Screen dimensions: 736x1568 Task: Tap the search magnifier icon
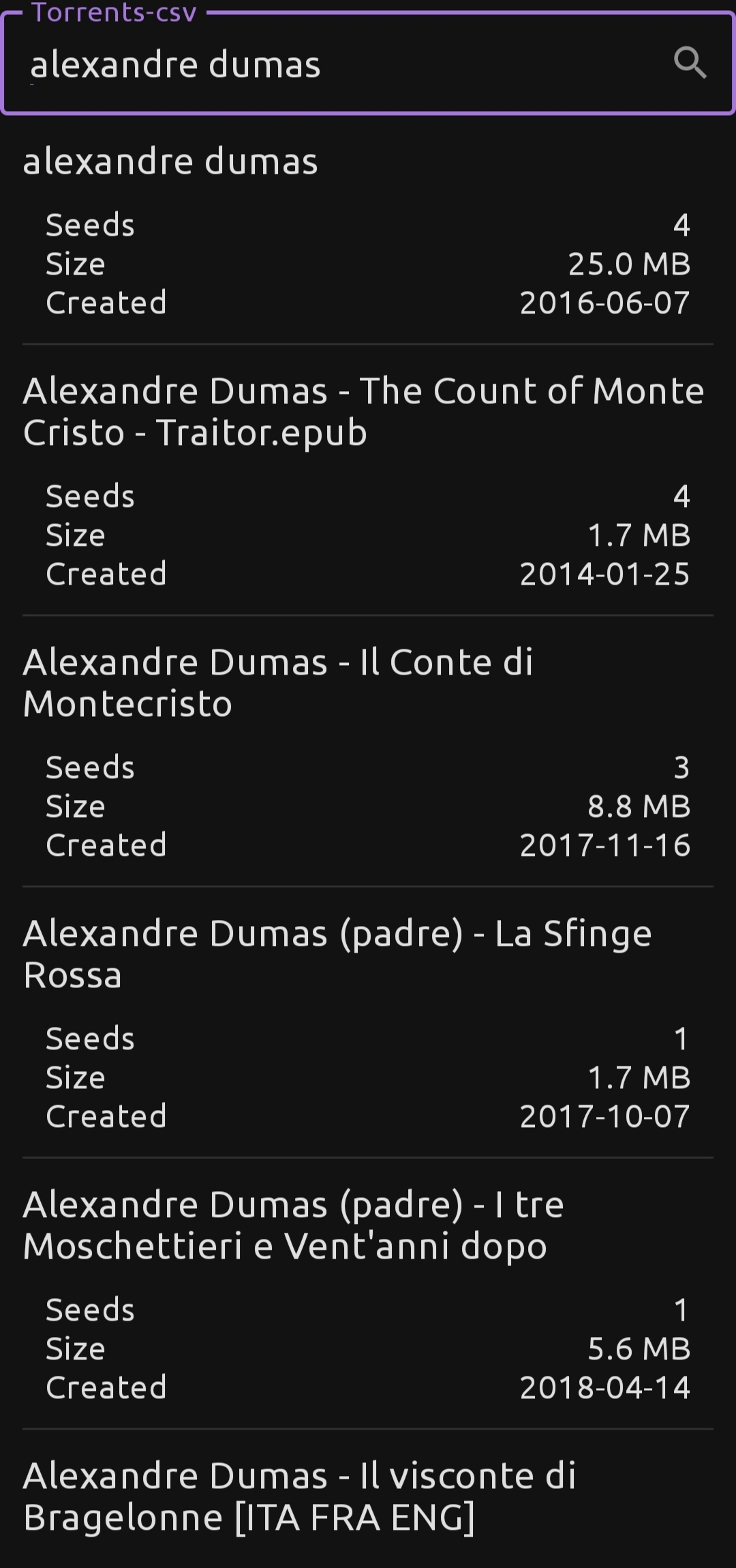click(x=690, y=63)
